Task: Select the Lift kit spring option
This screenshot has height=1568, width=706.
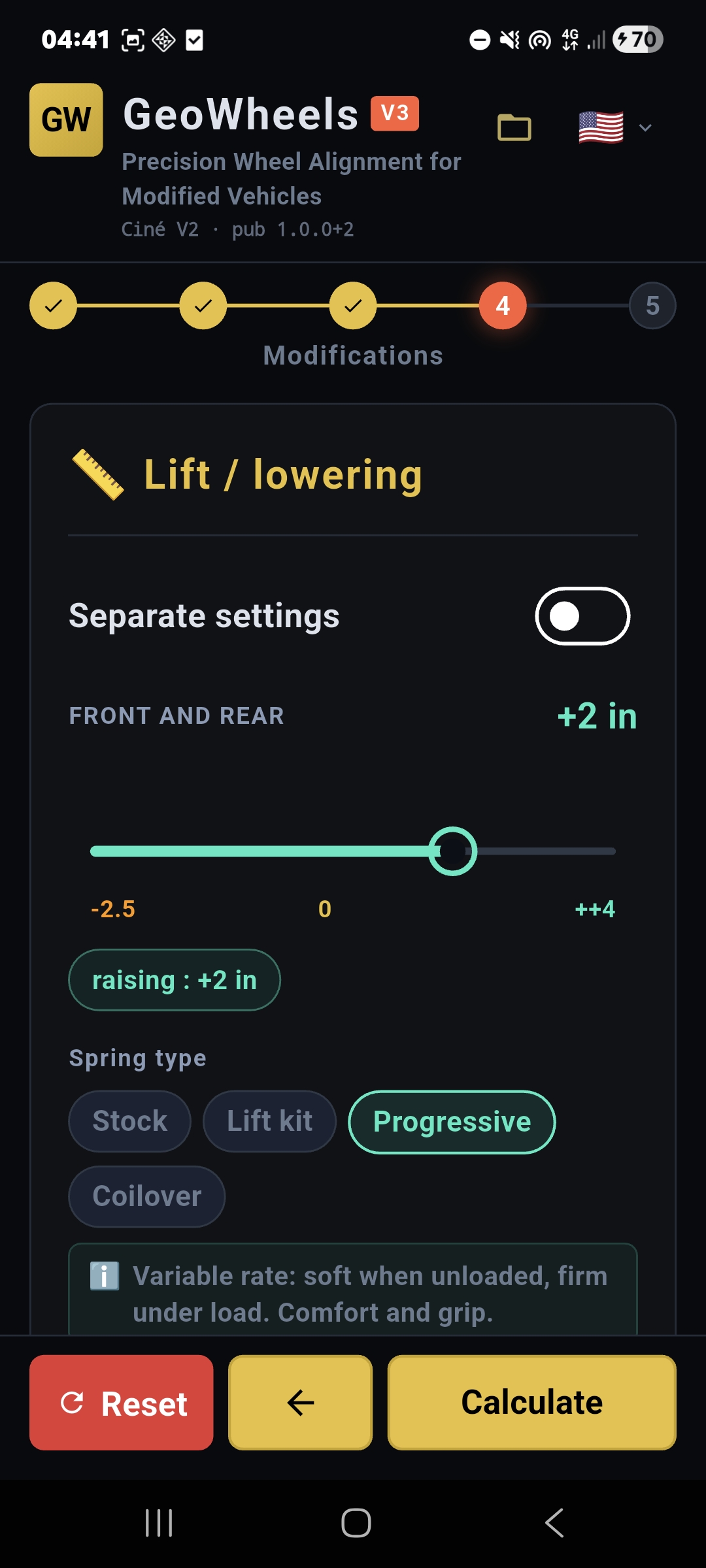Action: coord(269,1120)
